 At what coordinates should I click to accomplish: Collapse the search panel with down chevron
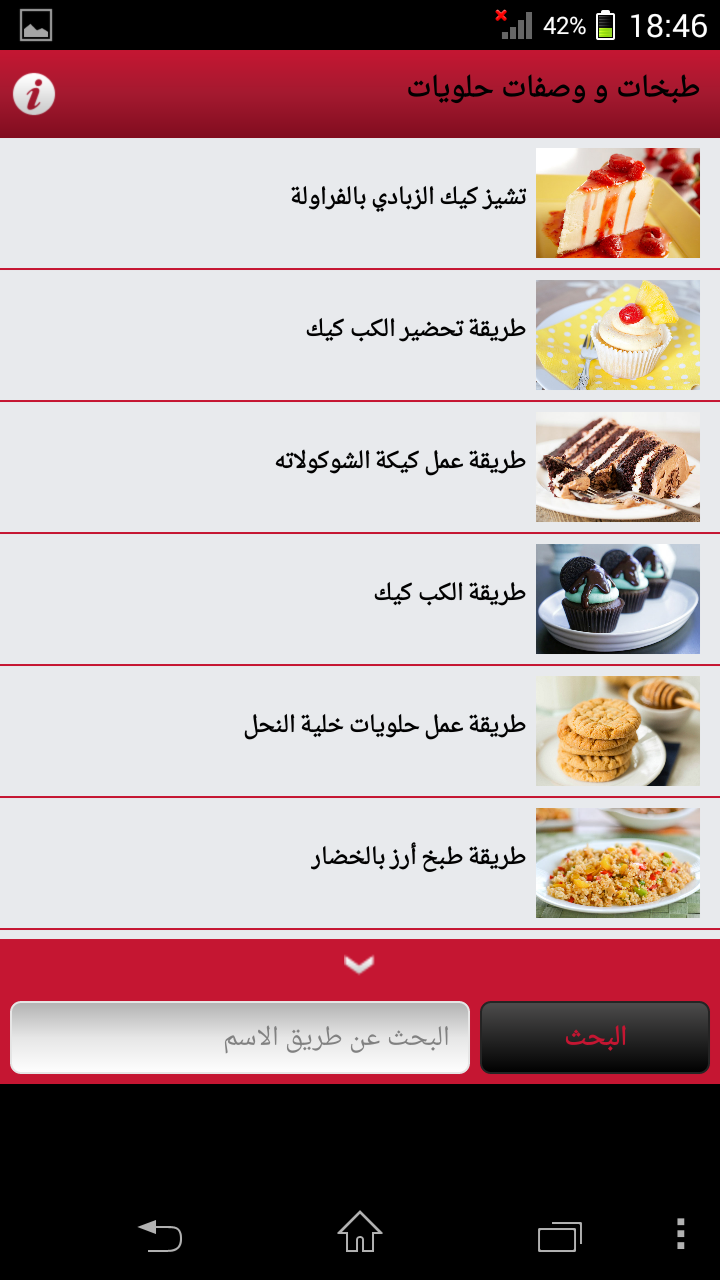pos(359,964)
